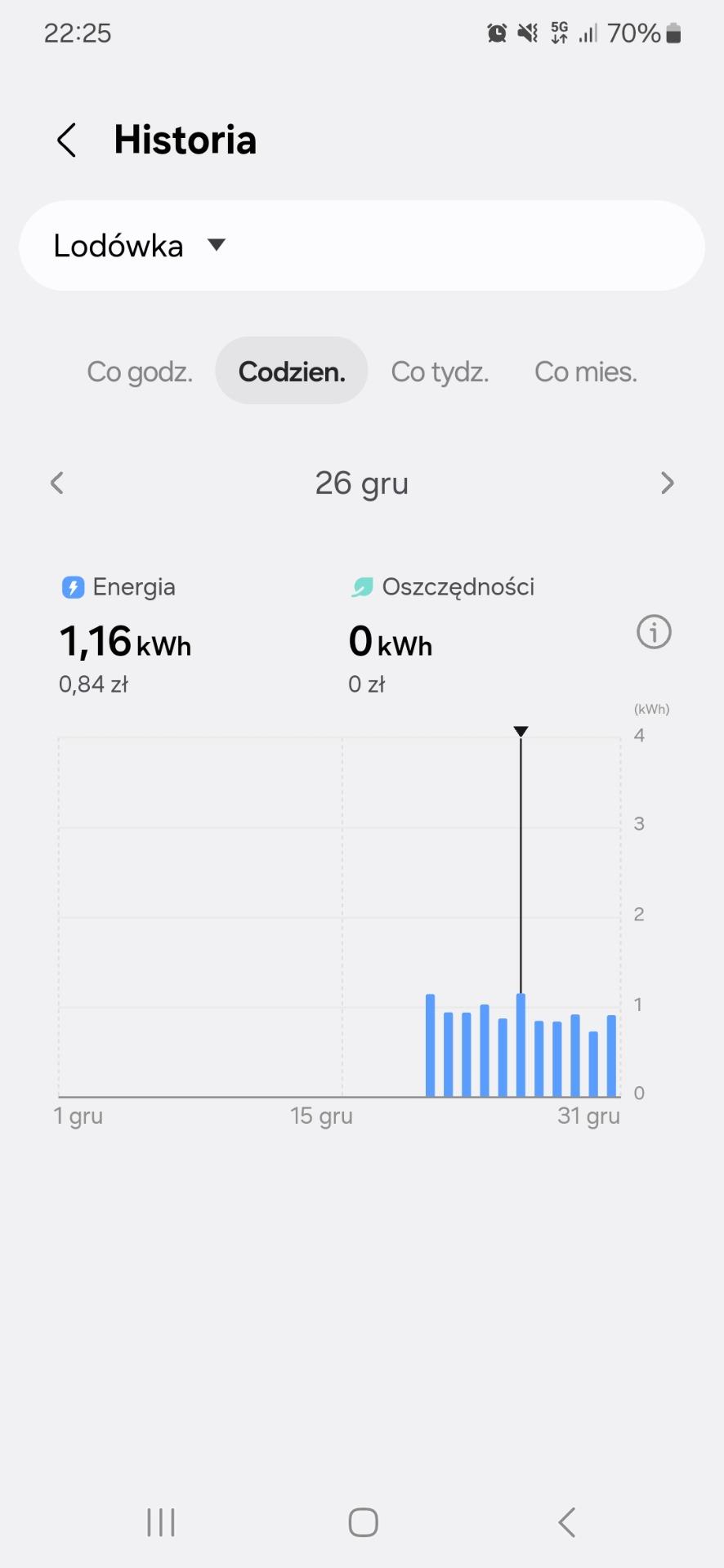The height and width of the screenshot is (1568, 724).
Task: Select the last bar near 31 gru
Action: 611,1055
